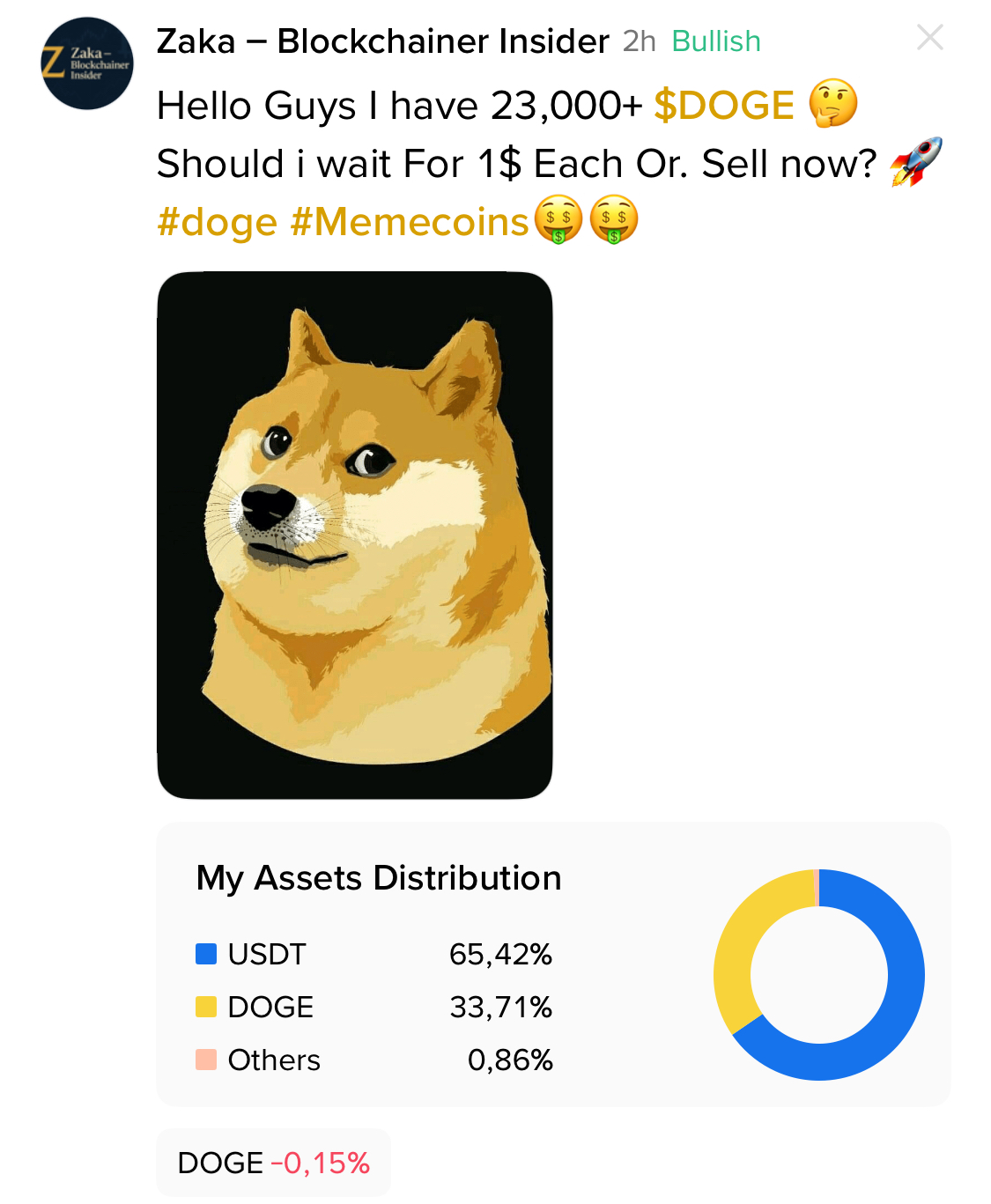Open Zaka's profile avatar

click(87, 63)
